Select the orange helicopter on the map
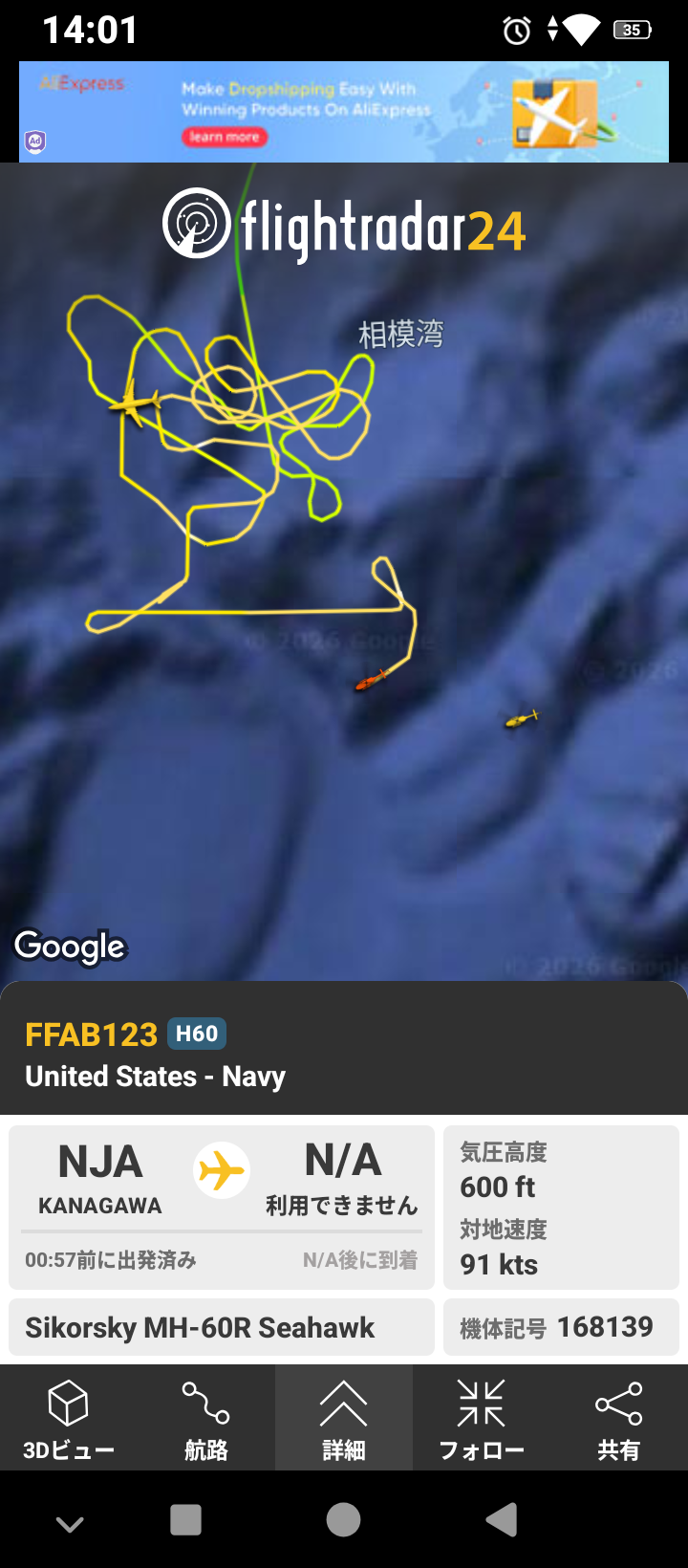The width and height of the screenshot is (688, 1568). [x=371, y=681]
